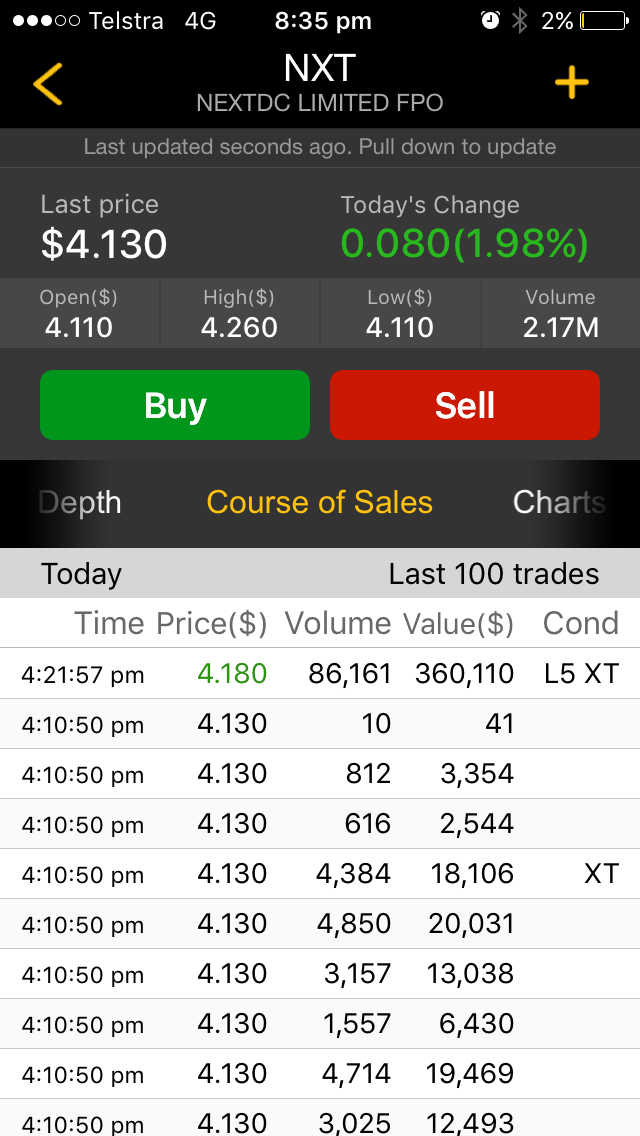640x1136 pixels.
Task: Go back using the yellow arrow
Action: pos(48,83)
